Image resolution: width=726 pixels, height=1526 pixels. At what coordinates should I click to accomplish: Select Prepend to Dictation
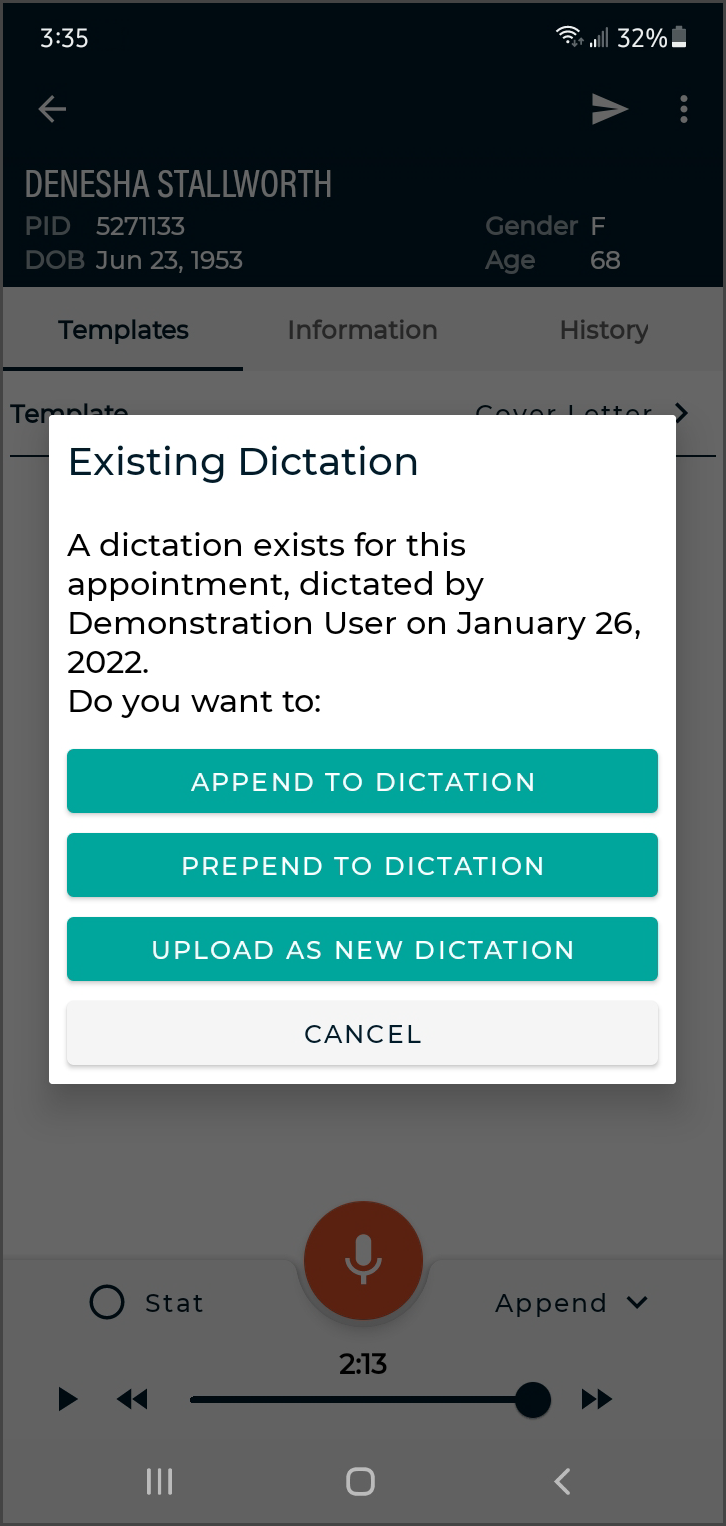coord(362,865)
